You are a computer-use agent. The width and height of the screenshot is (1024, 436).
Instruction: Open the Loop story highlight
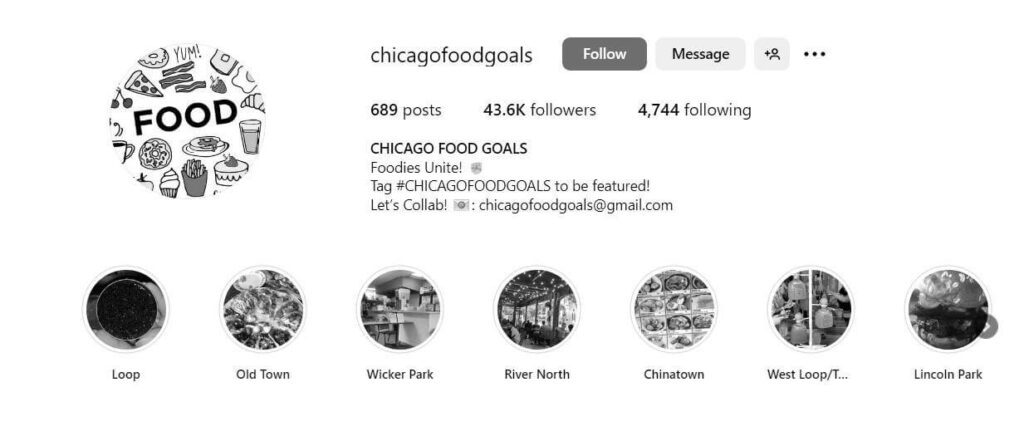click(x=126, y=309)
